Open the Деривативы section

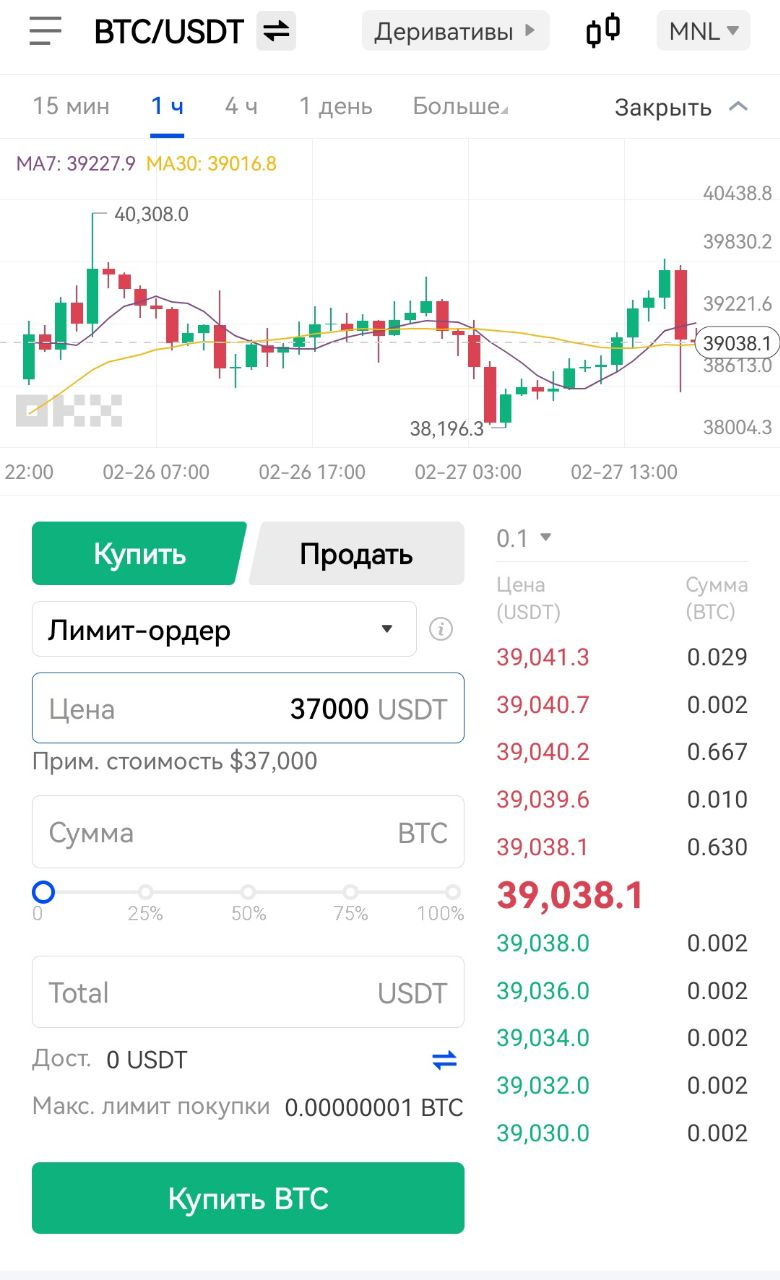pos(455,31)
